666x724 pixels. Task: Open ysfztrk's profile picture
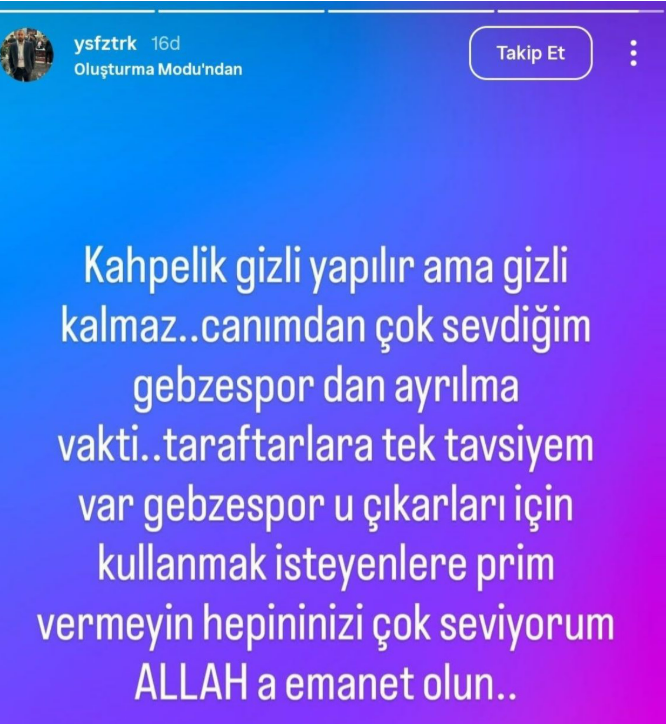click(27, 54)
